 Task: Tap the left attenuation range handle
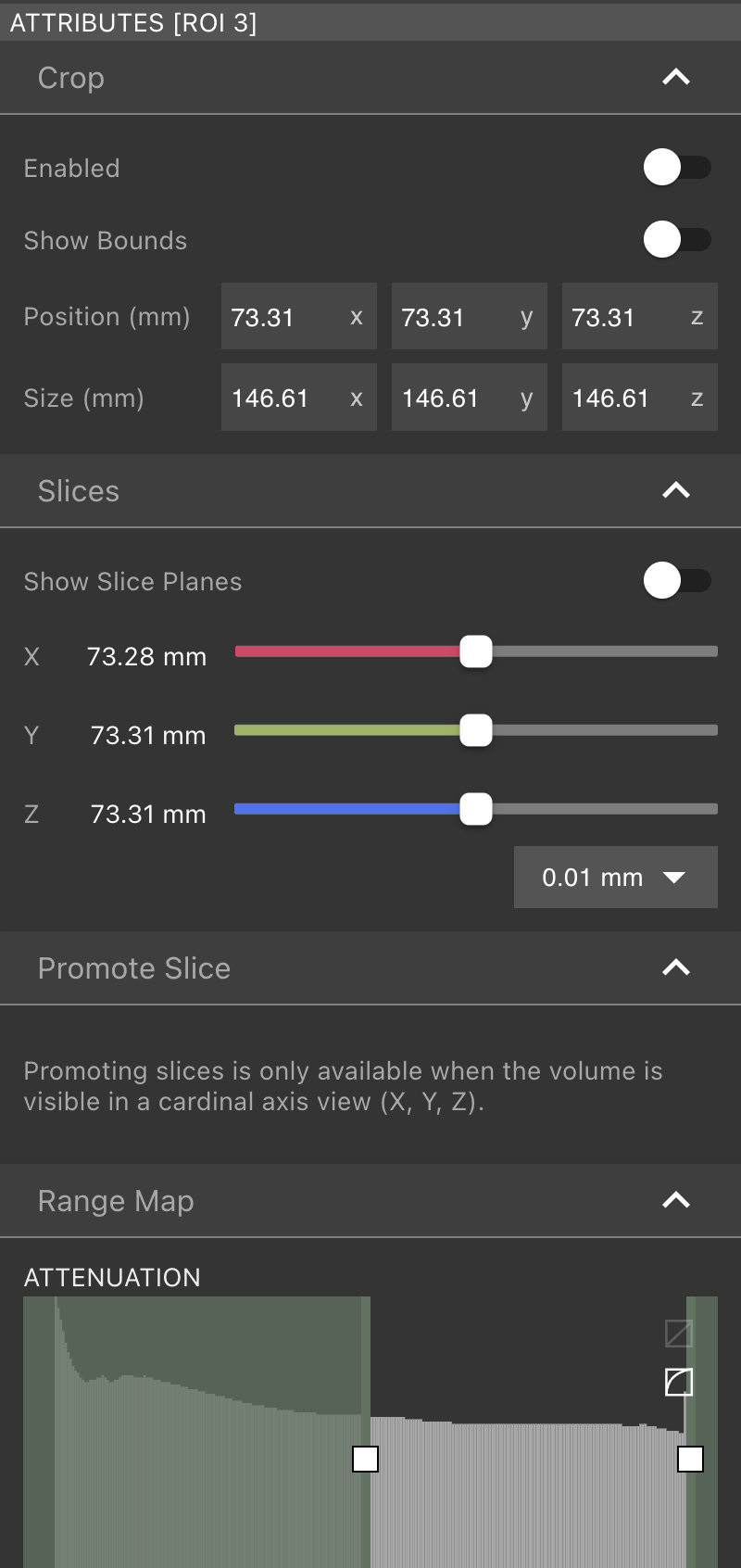[x=366, y=1460]
